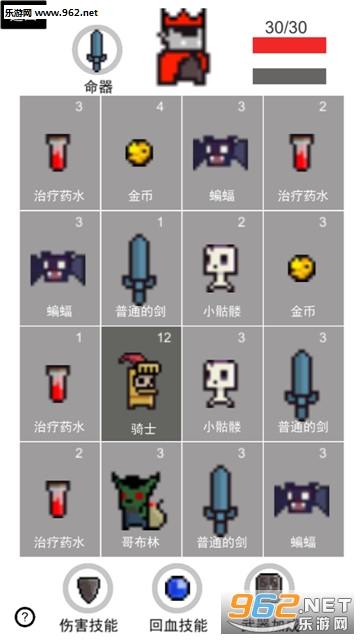Collect the 金币 tile numbered 4
The image size is (360, 640).
[141, 153]
